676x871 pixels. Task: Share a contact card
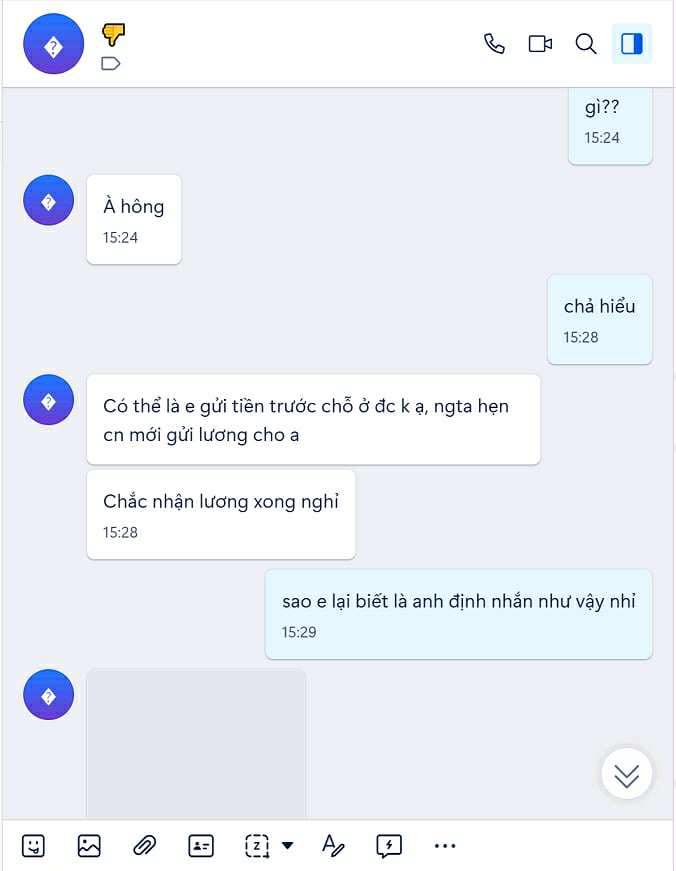point(201,846)
